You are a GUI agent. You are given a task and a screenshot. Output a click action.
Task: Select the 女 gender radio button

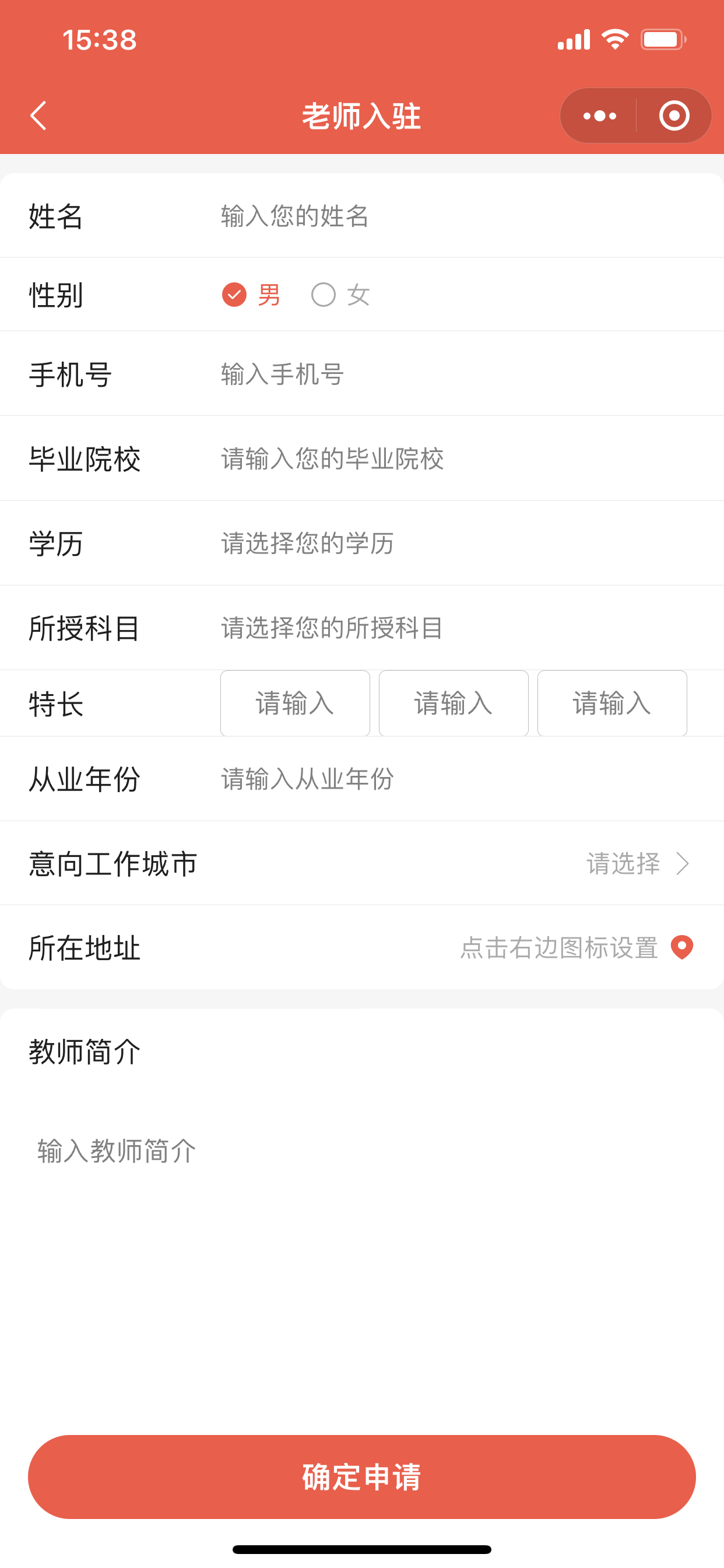coord(324,295)
